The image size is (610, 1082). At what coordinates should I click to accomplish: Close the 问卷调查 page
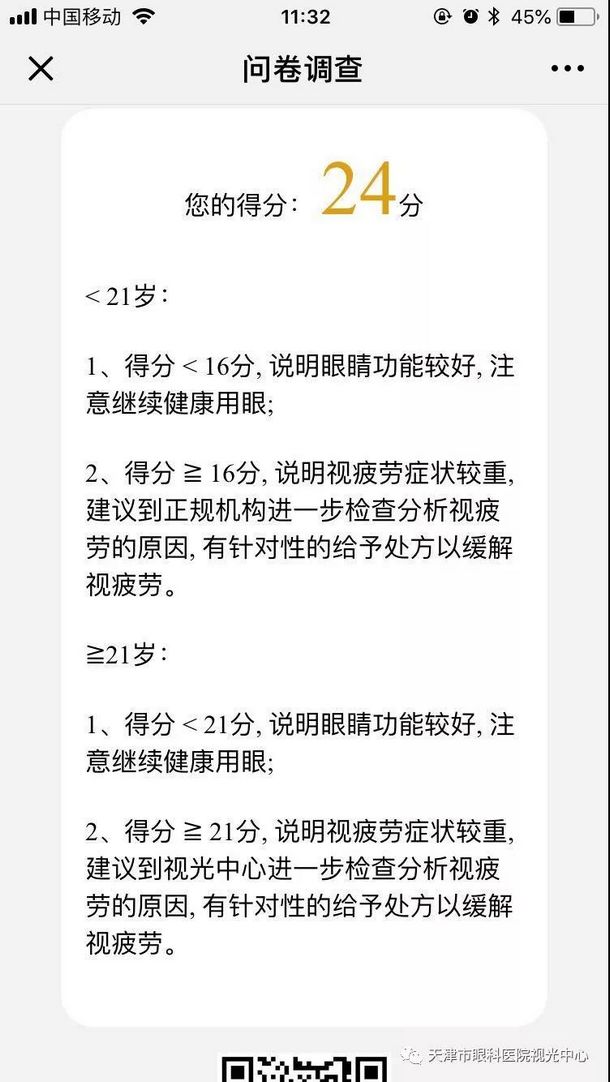click(40, 69)
